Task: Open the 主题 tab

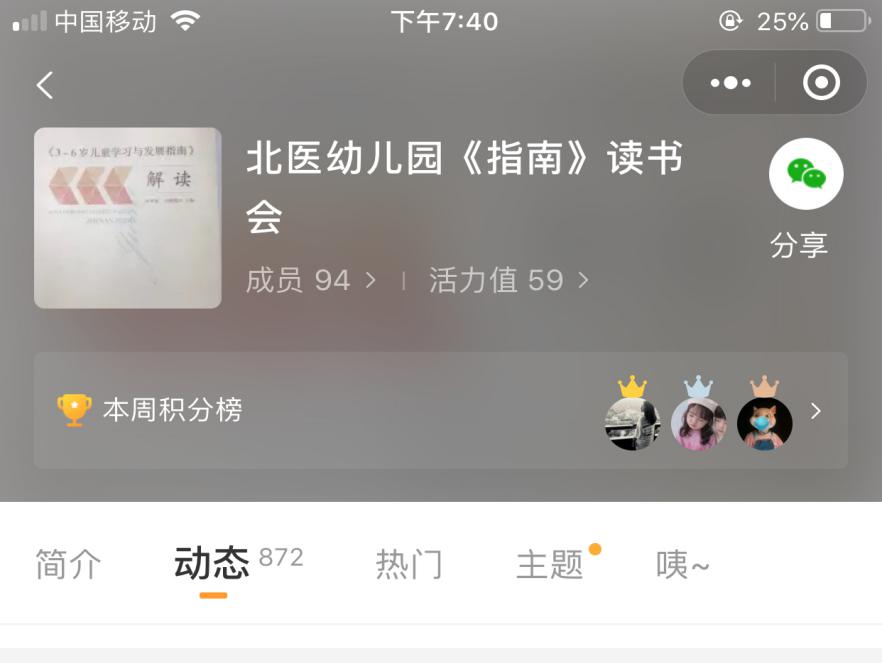Action: pyautogui.click(x=549, y=565)
